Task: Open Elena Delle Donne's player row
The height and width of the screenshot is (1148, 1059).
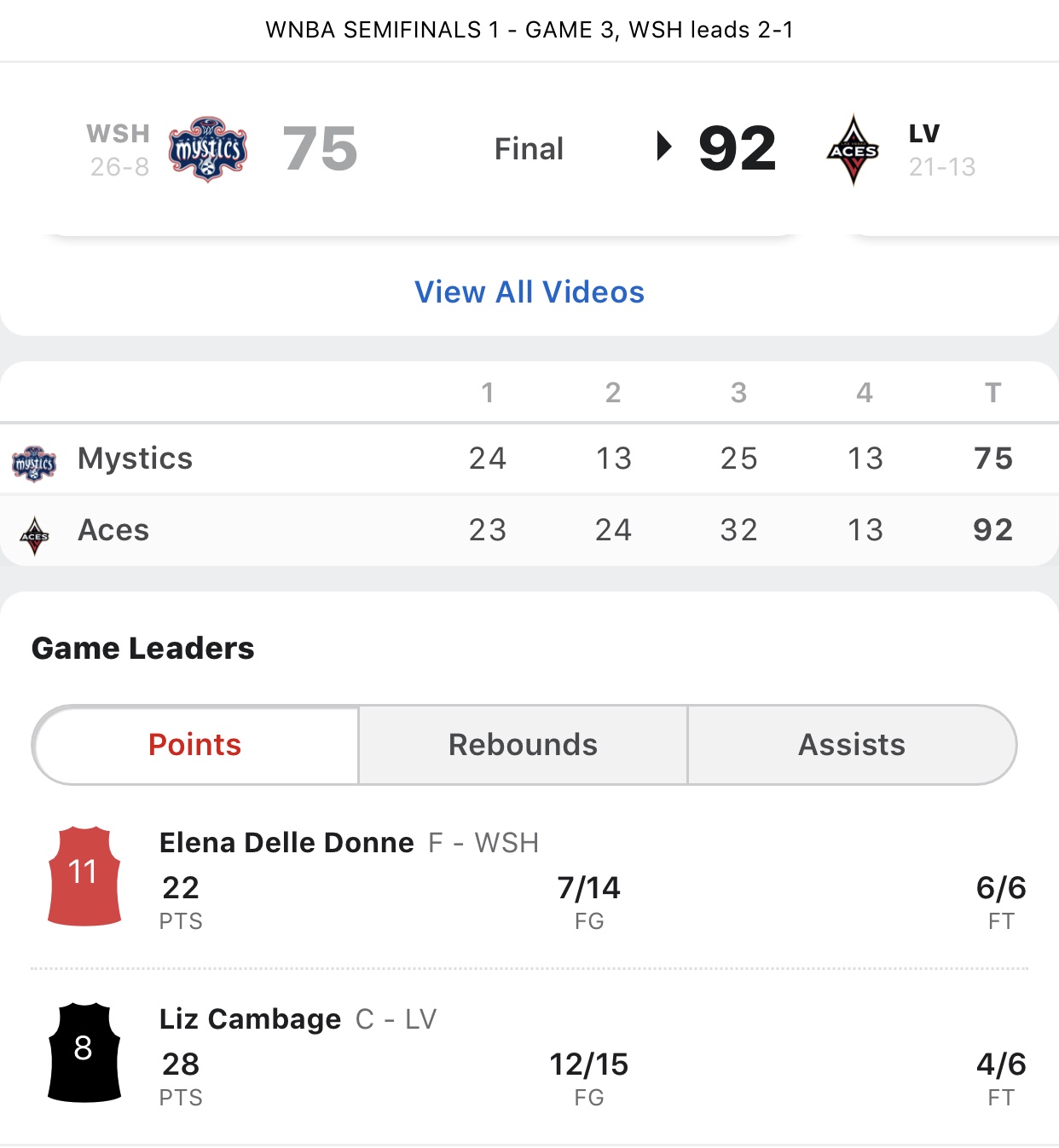Action: coord(286,843)
